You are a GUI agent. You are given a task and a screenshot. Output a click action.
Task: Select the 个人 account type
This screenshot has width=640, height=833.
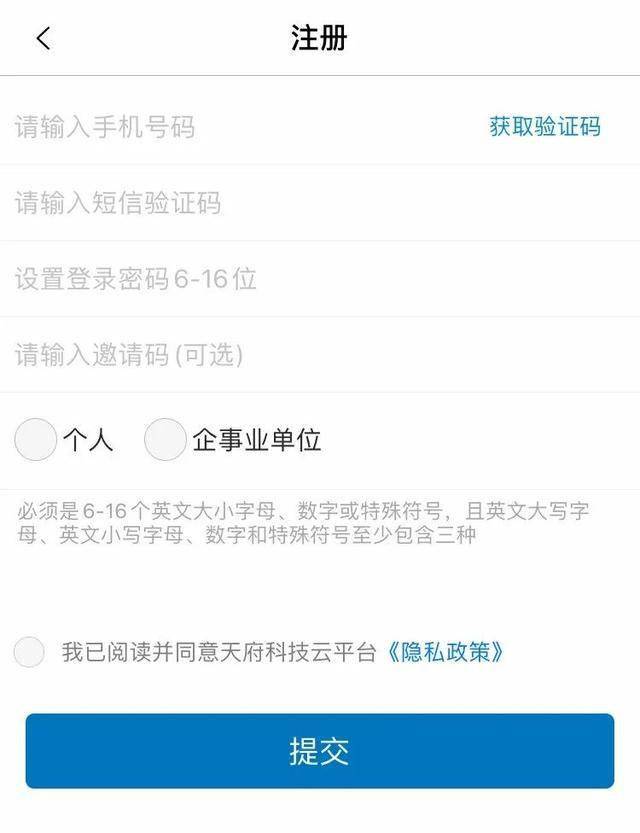tap(36, 440)
